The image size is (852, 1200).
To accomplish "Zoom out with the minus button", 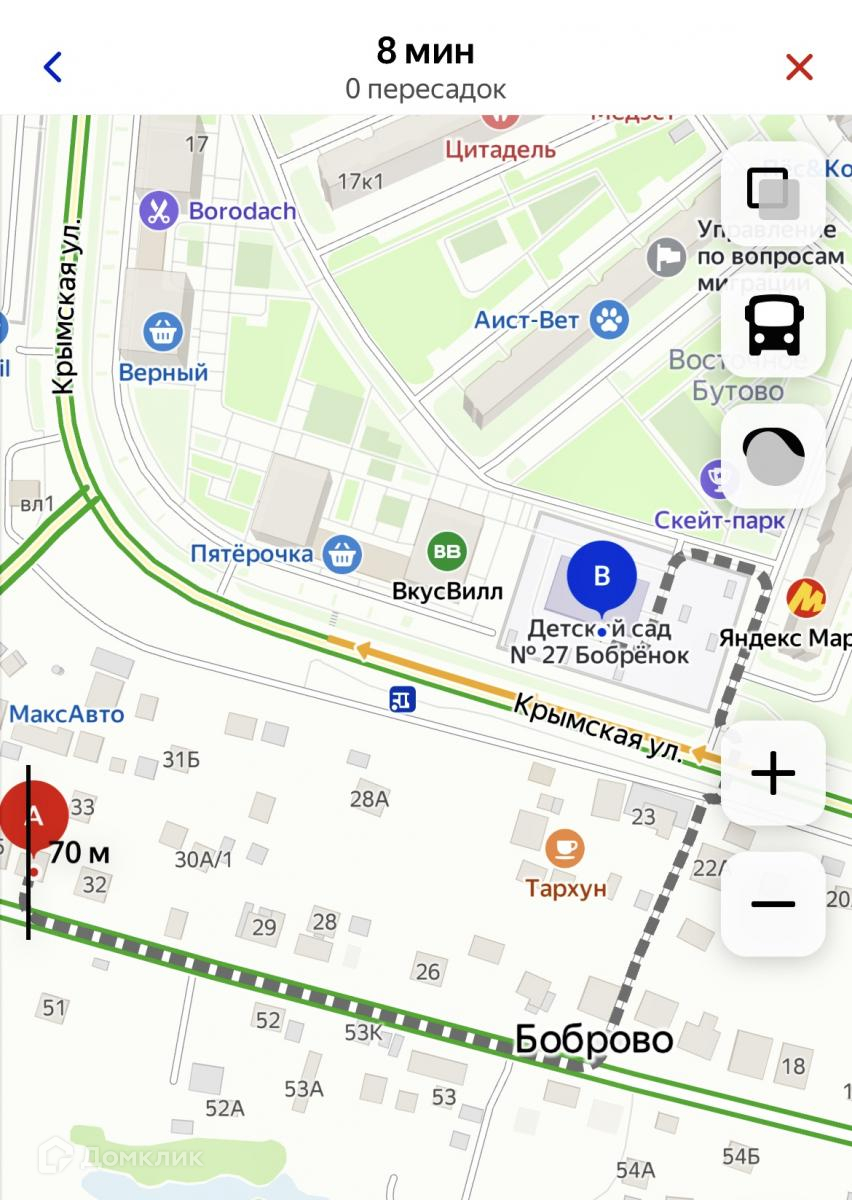I will tap(772, 903).
